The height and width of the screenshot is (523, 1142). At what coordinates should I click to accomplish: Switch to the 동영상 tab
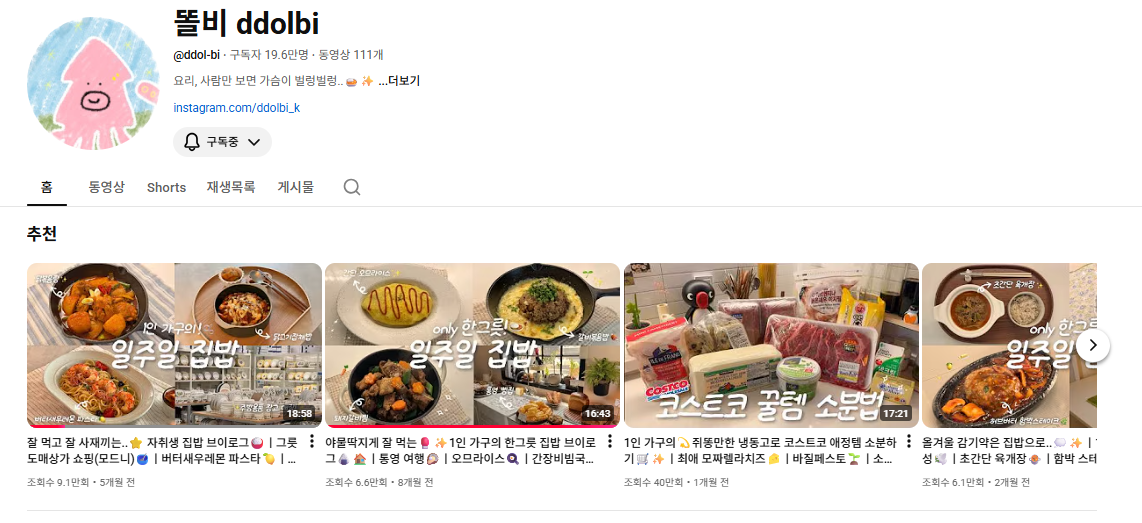pos(106,187)
